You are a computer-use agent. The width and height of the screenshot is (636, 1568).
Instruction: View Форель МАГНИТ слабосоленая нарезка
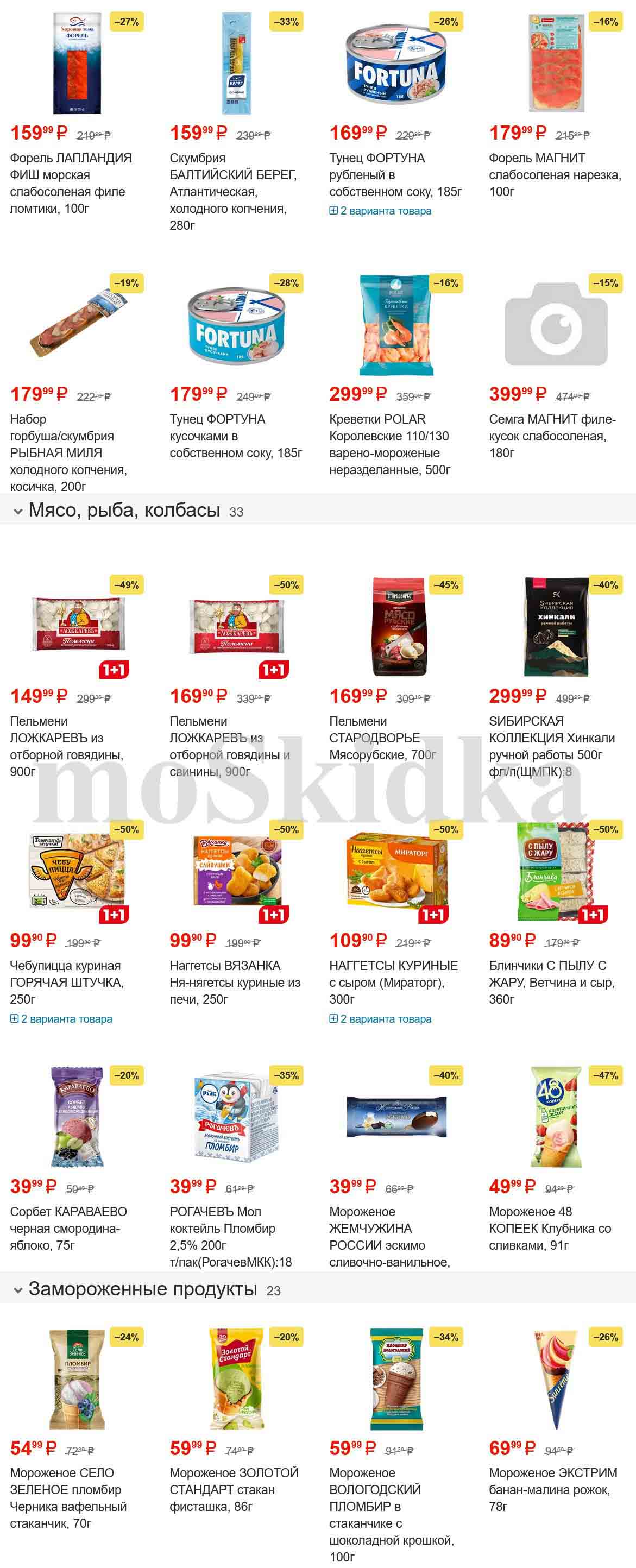[x=555, y=175]
